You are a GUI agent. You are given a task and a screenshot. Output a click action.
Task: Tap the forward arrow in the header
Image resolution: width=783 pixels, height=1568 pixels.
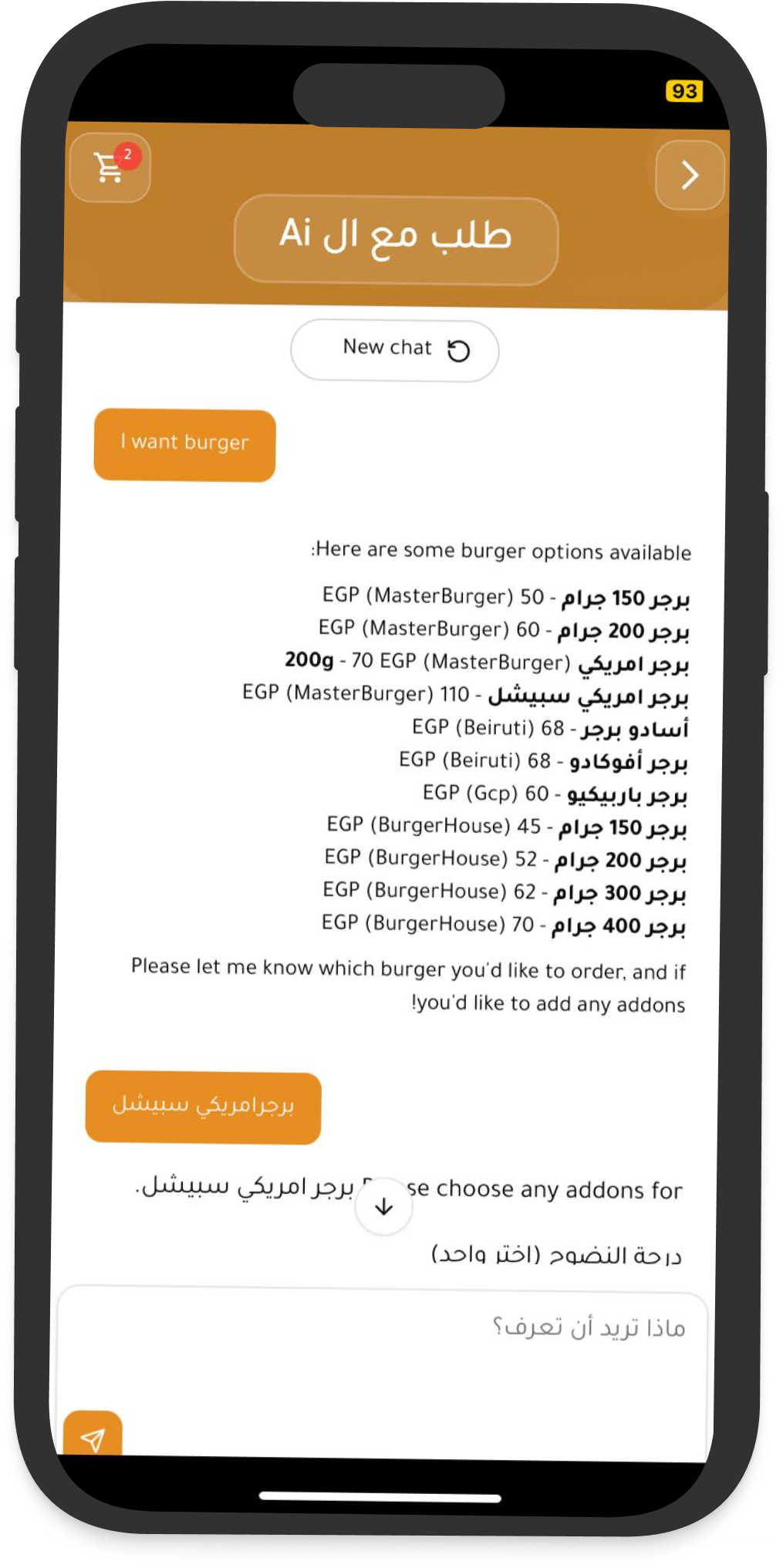click(x=690, y=175)
